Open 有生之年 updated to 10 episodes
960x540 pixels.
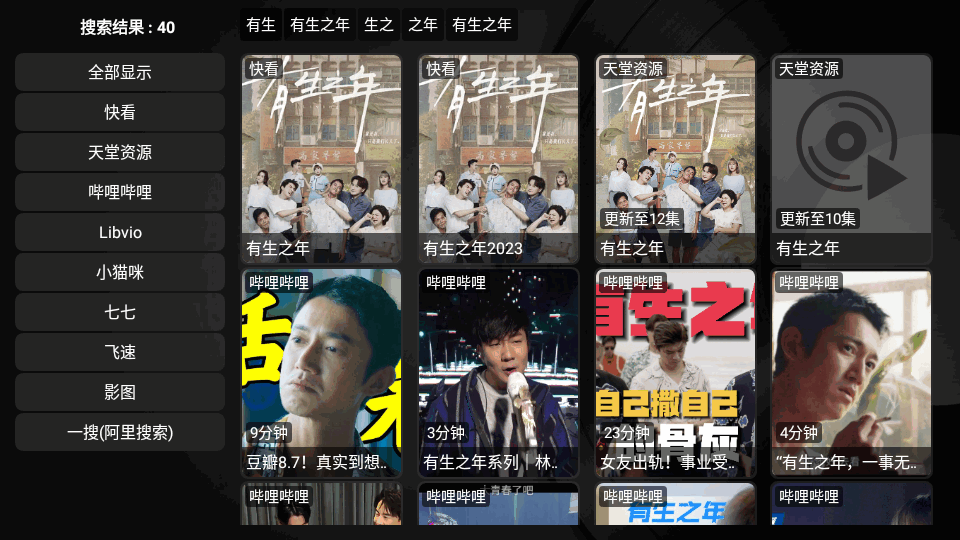(x=851, y=158)
